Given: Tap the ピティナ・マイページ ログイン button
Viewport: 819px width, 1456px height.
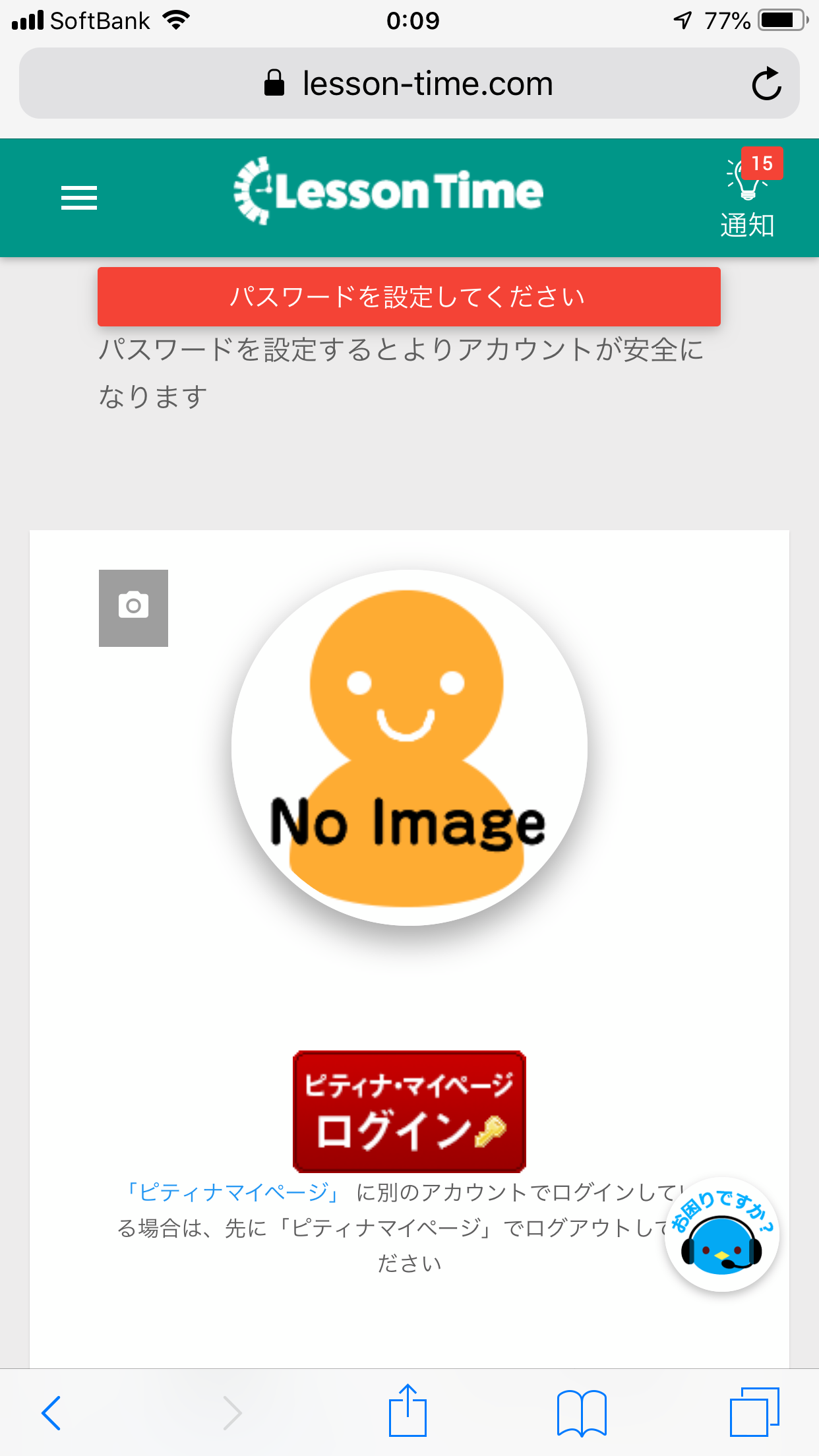Looking at the screenshot, I should (409, 1111).
